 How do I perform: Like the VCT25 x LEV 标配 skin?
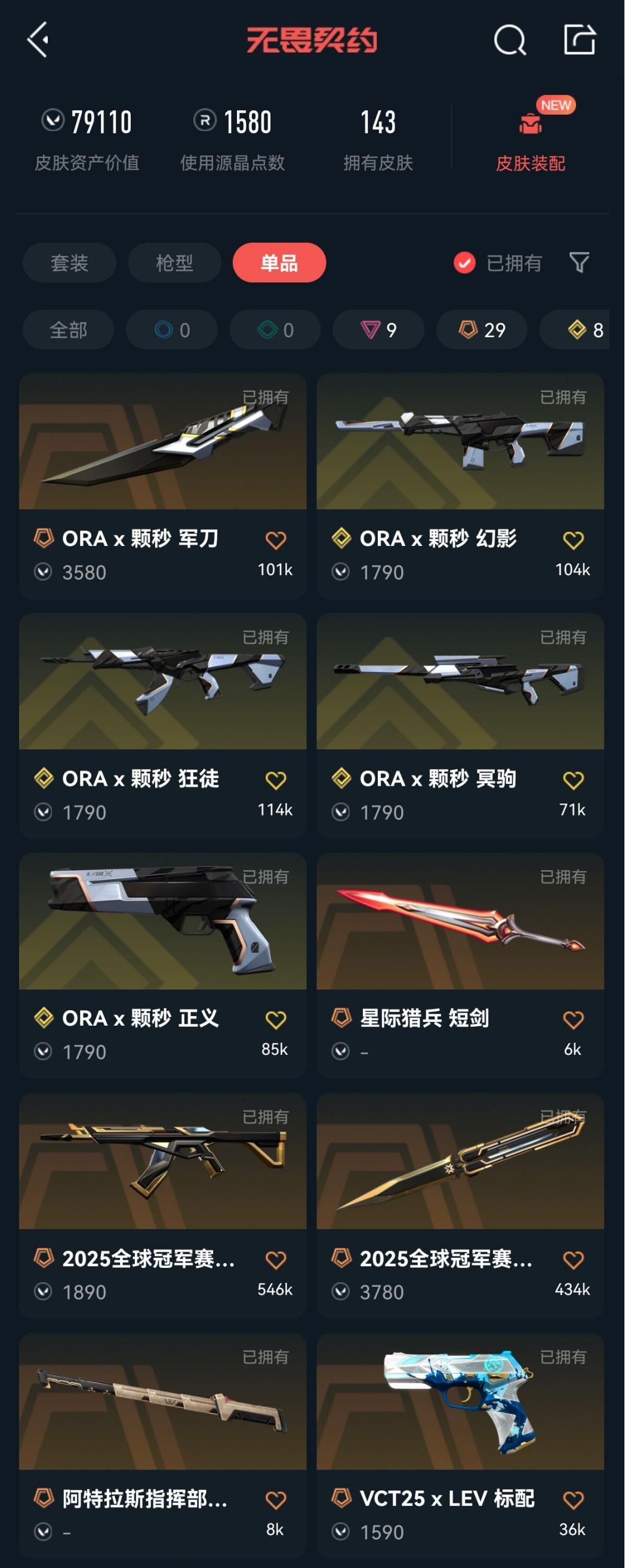point(572,1500)
